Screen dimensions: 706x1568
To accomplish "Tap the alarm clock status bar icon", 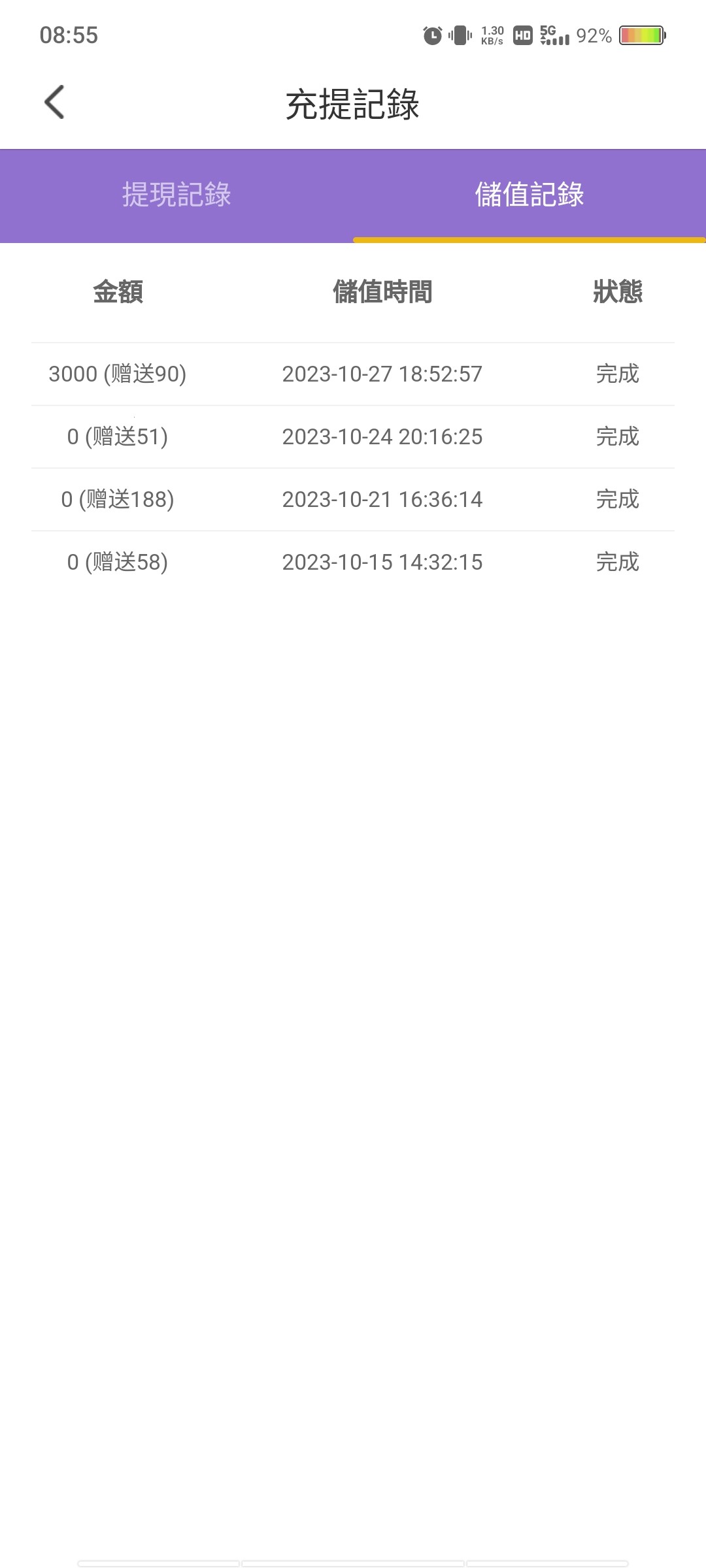I will click(x=431, y=36).
